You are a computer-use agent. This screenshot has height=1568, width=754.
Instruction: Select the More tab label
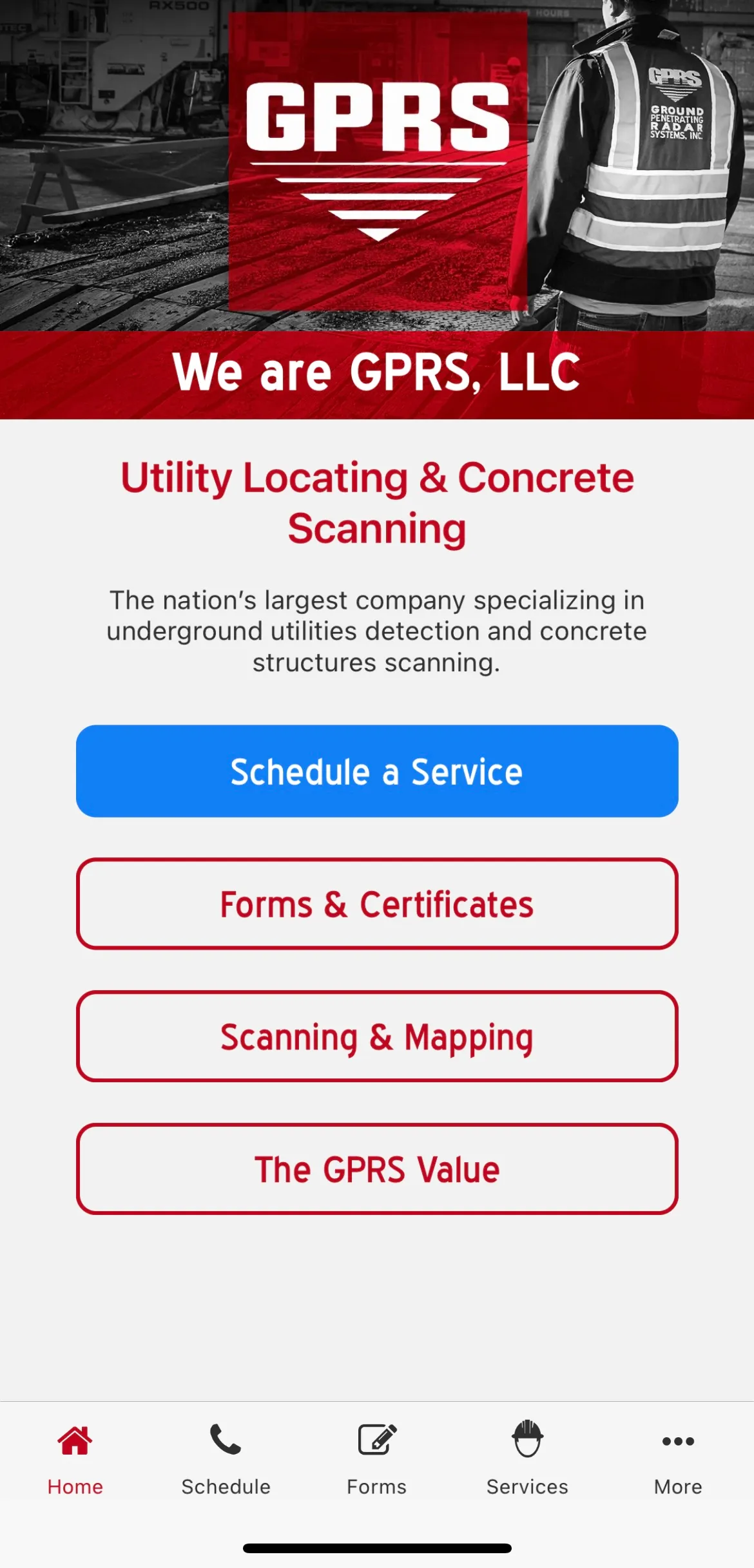tap(677, 1487)
